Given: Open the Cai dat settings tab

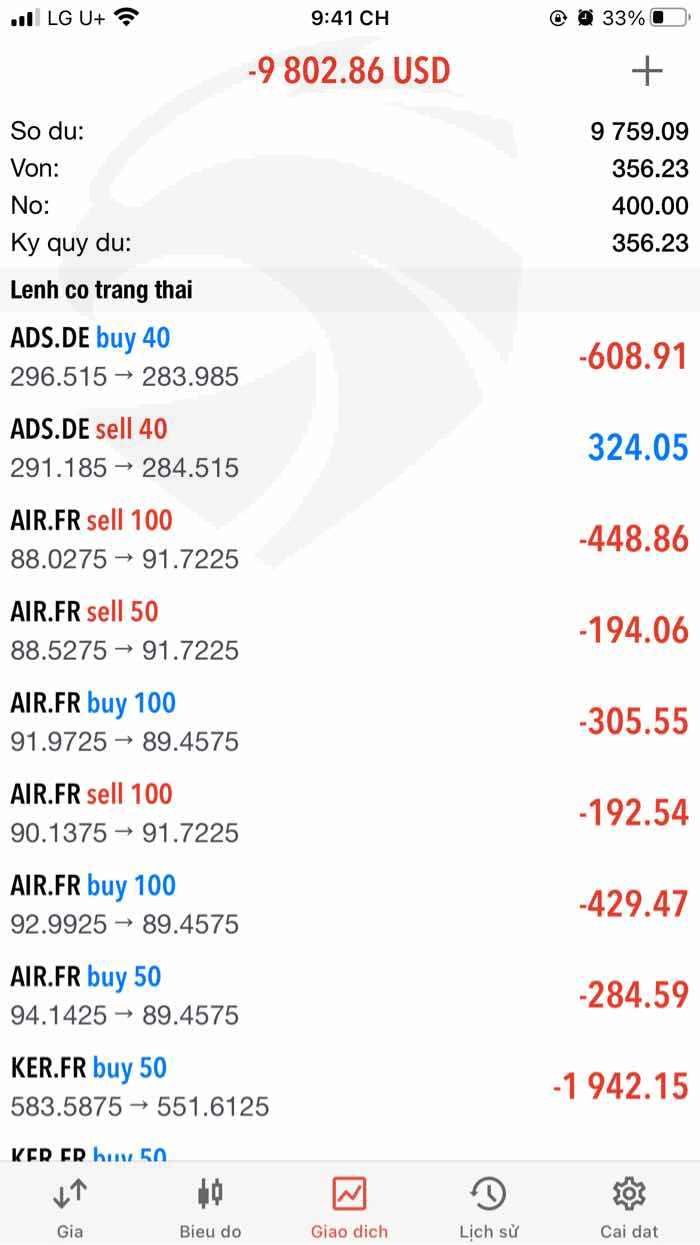Looking at the screenshot, I should [628, 1207].
